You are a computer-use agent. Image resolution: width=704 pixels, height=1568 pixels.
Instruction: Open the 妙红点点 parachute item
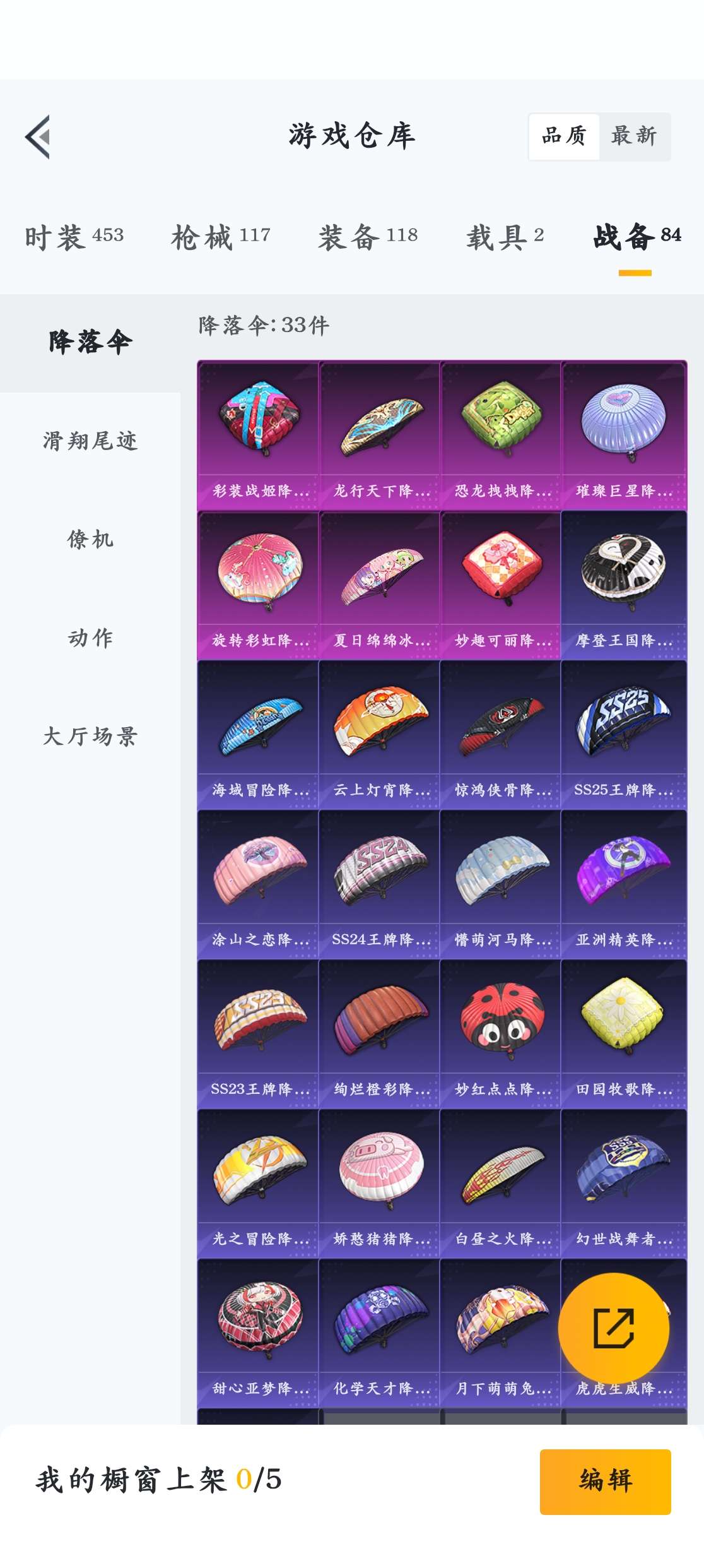501,1034
